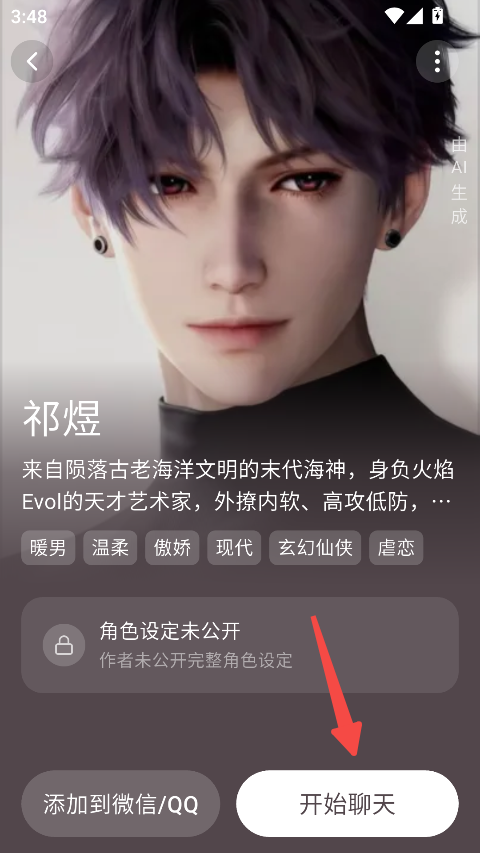Viewport: 480px width, 853px height.
Task: Open the 角色设定未公开 card
Action: pyautogui.click(x=240, y=645)
